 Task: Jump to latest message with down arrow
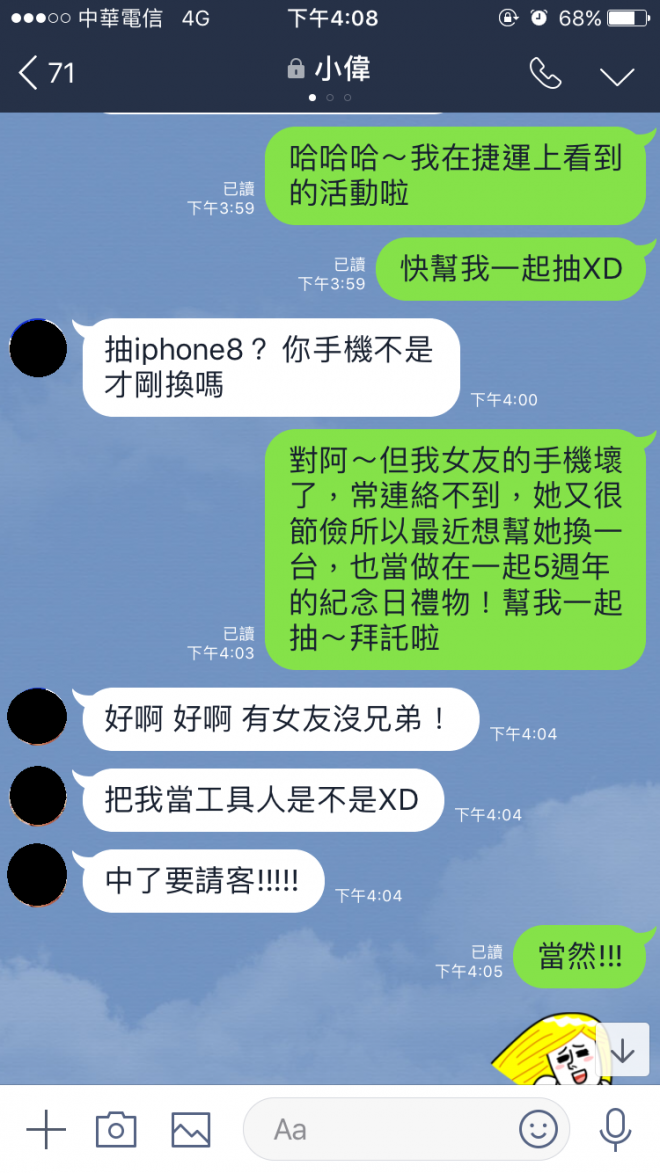622,1051
